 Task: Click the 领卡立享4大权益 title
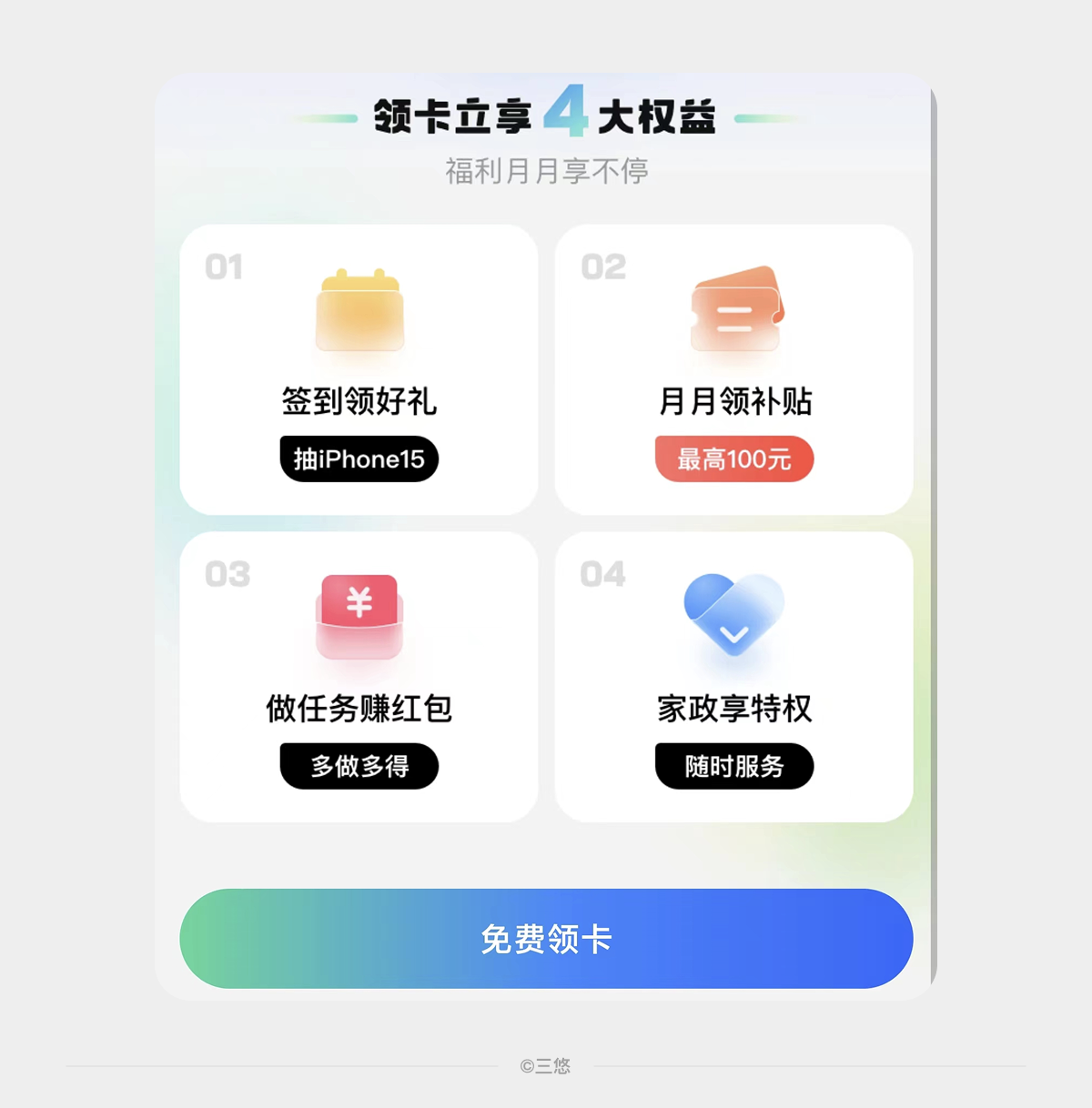(x=546, y=116)
